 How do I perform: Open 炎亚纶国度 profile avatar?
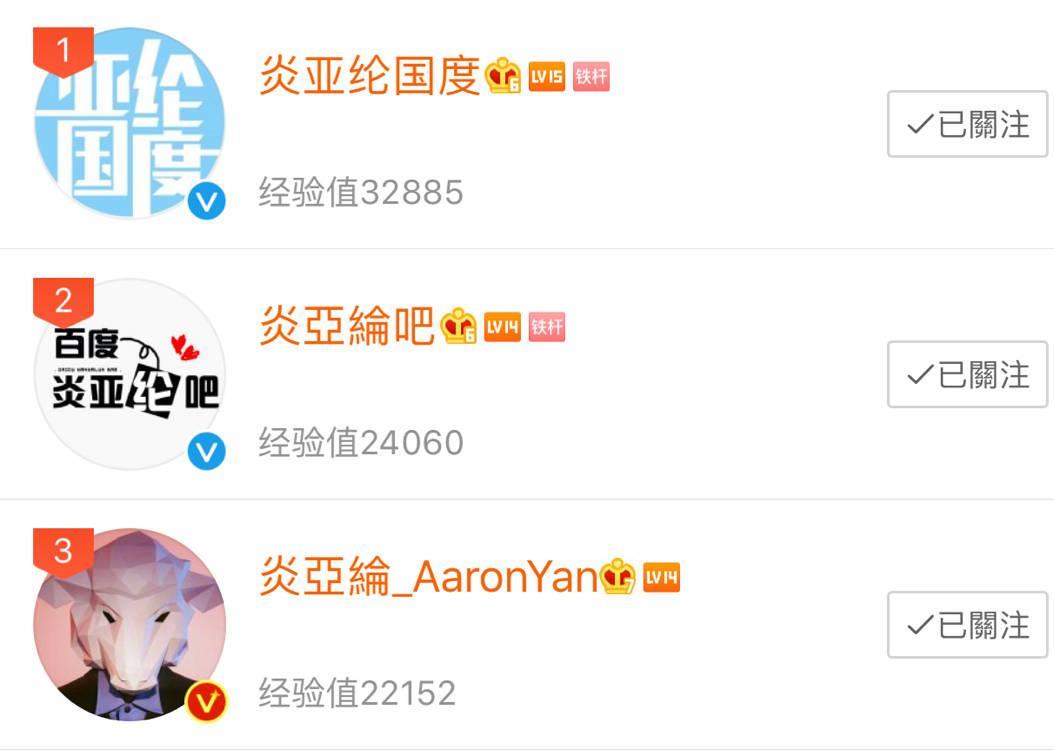(x=130, y=123)
